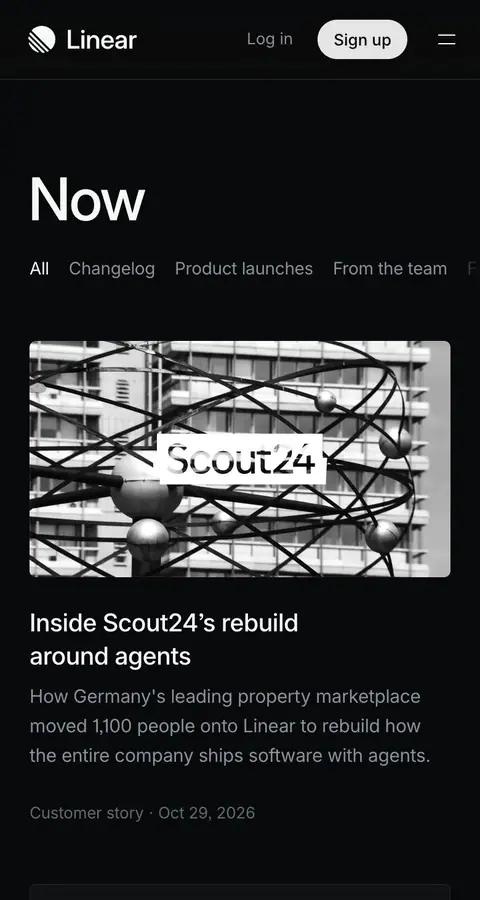This screenshot has height=900, width=480.
Task: Switch to From the team tab
Action: (x=390, y=269)
